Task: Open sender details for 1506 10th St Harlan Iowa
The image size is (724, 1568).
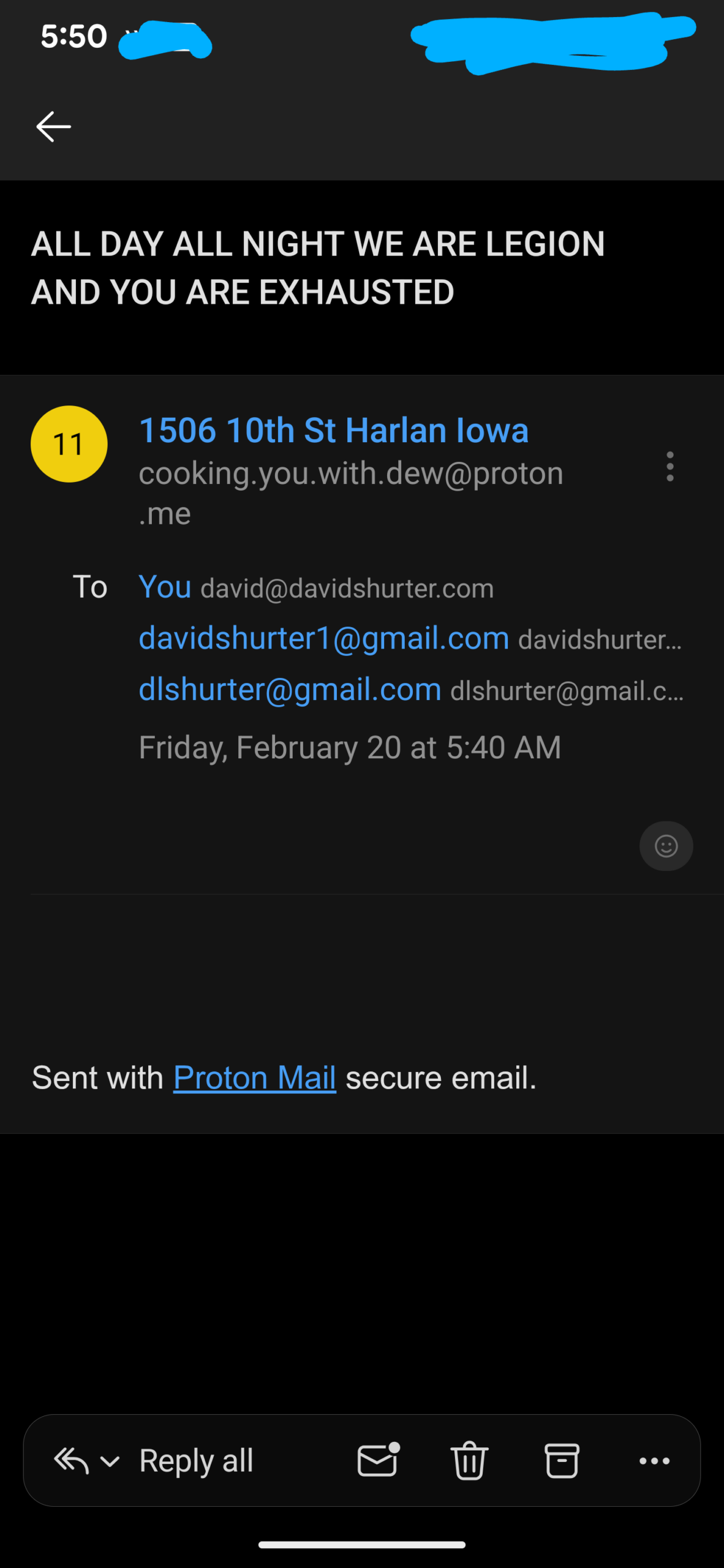Action: pyautogui.click(x=333, y=430)
